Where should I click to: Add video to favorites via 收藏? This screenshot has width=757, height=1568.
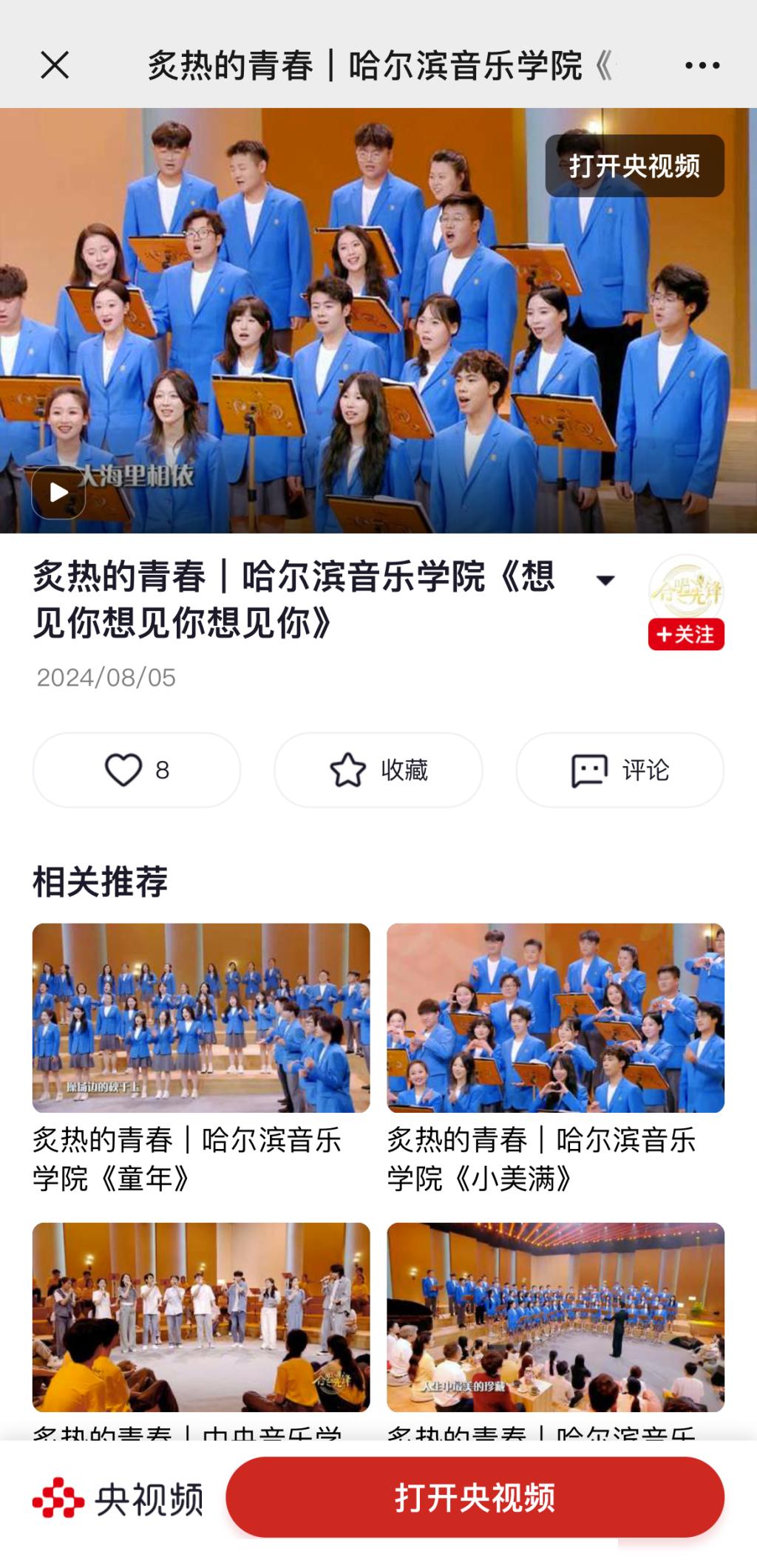[x=378, y=770]
